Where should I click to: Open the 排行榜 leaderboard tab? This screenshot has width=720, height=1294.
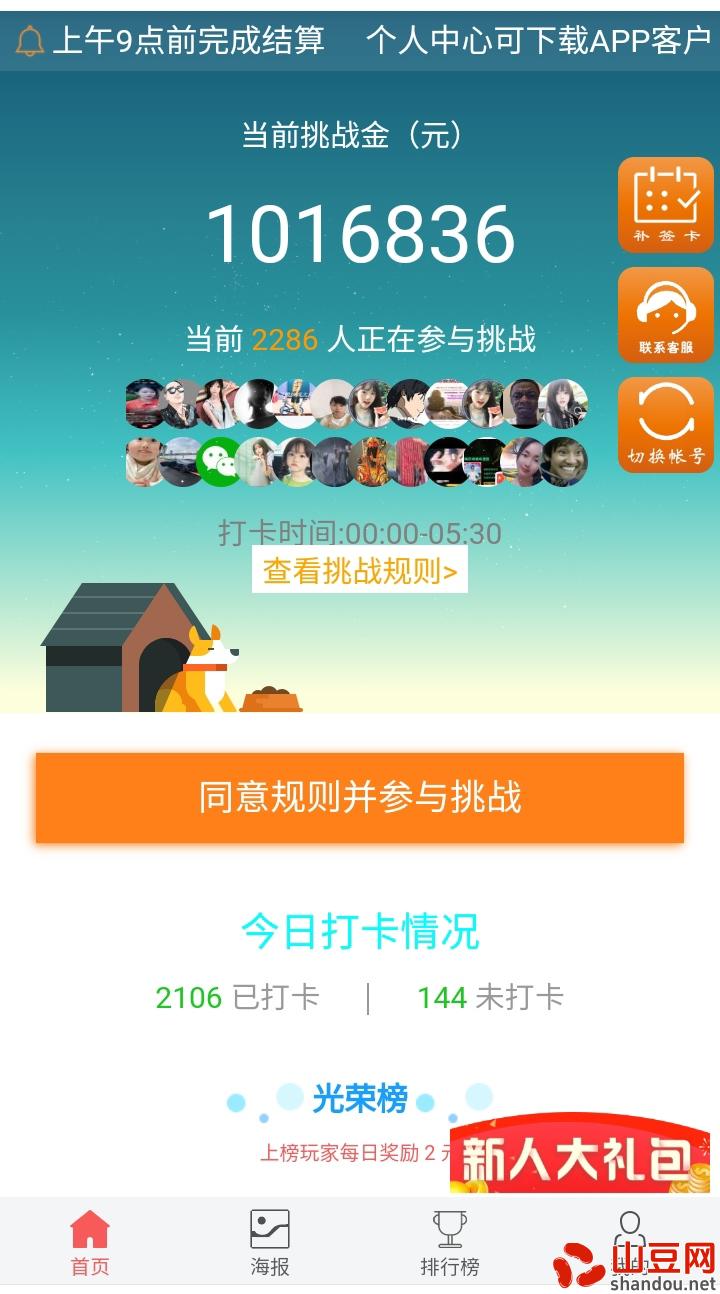450,1243
